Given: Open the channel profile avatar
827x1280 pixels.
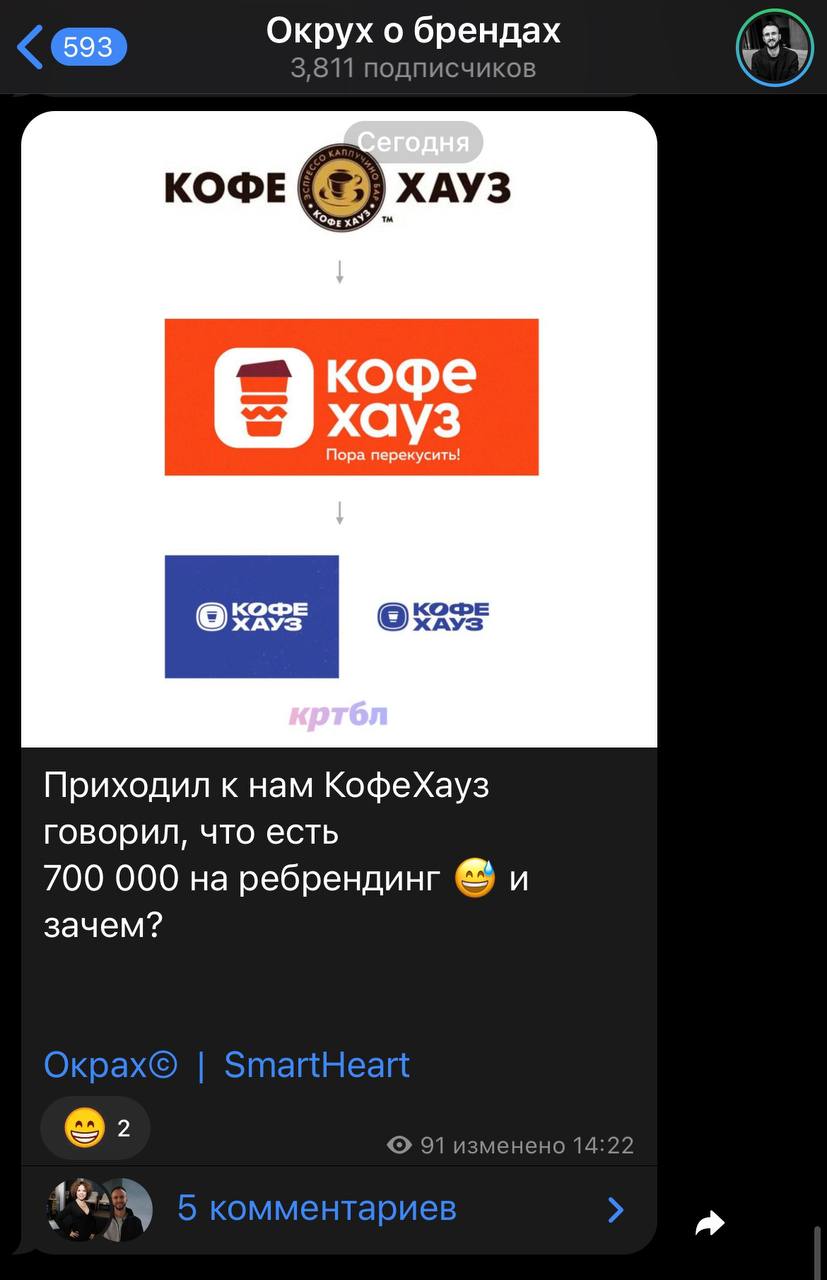Looking at the screenshot, I should [x=774, y=47].
